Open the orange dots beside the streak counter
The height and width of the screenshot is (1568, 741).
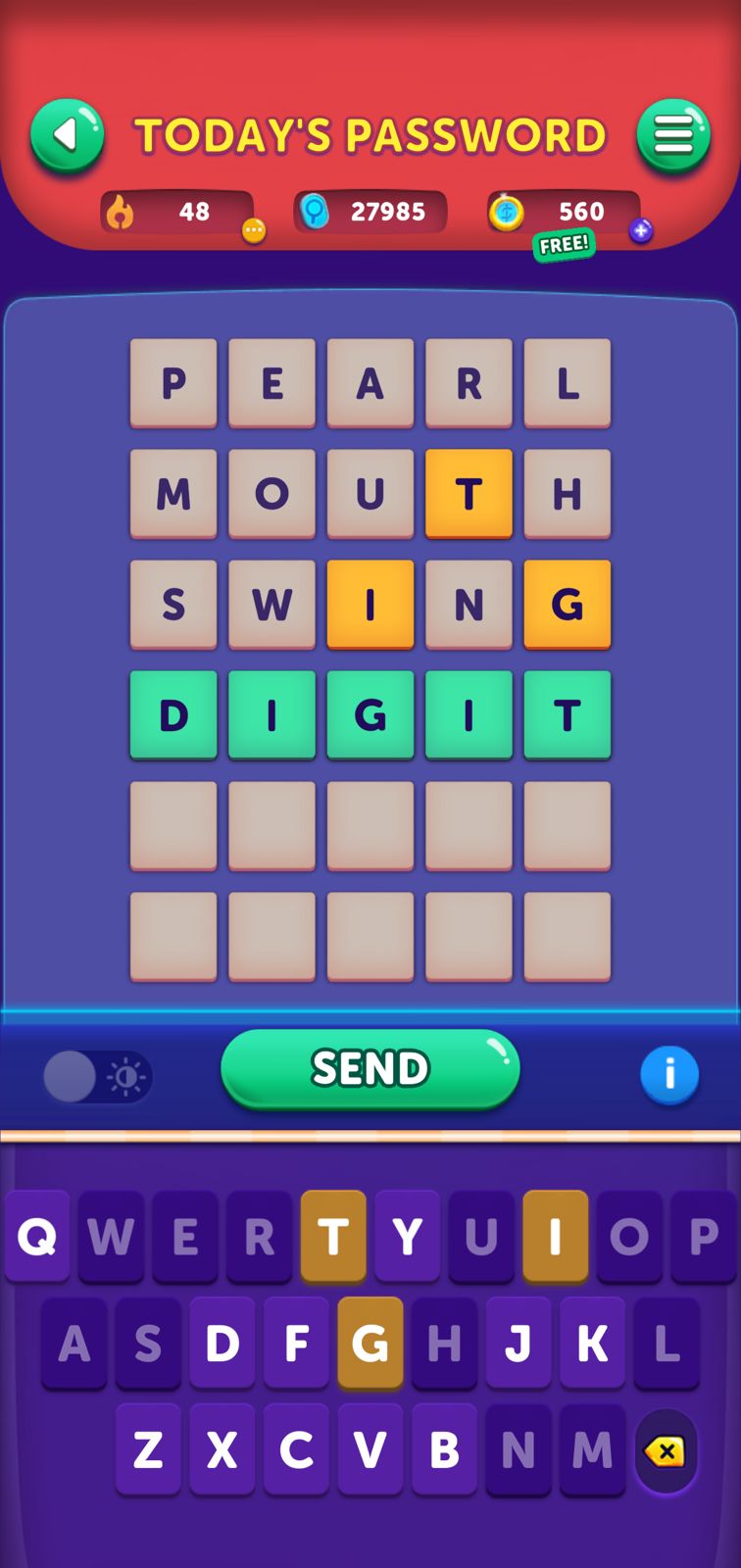pyautogui.click(x=254, y=231)
